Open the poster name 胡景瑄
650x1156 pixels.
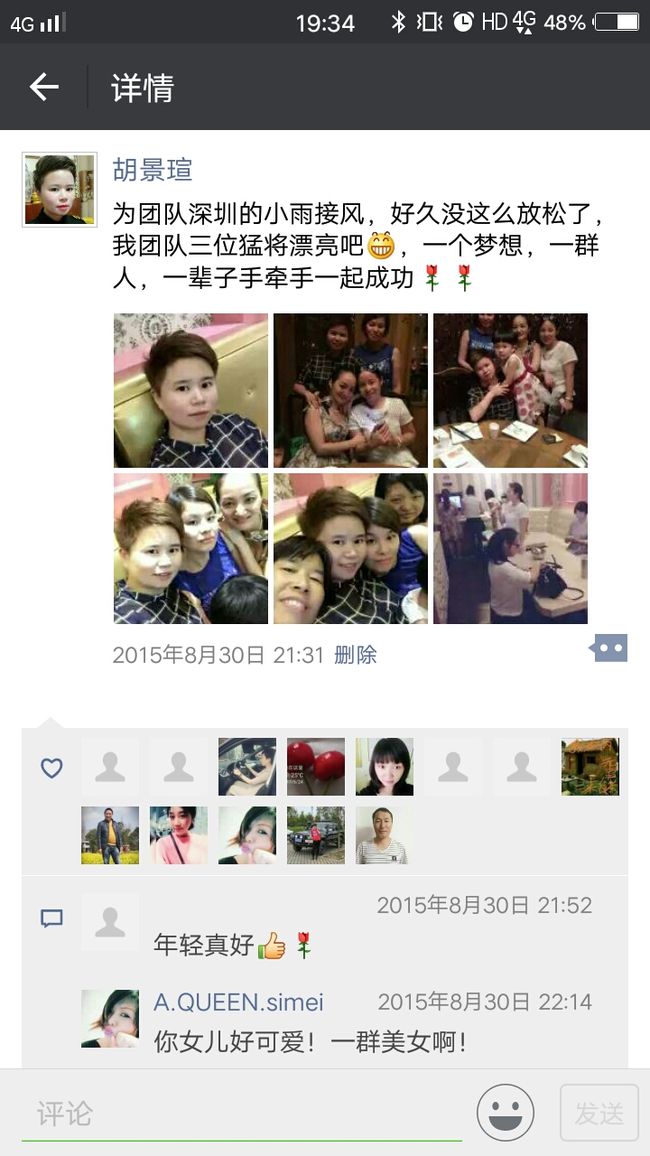(153, 170)
